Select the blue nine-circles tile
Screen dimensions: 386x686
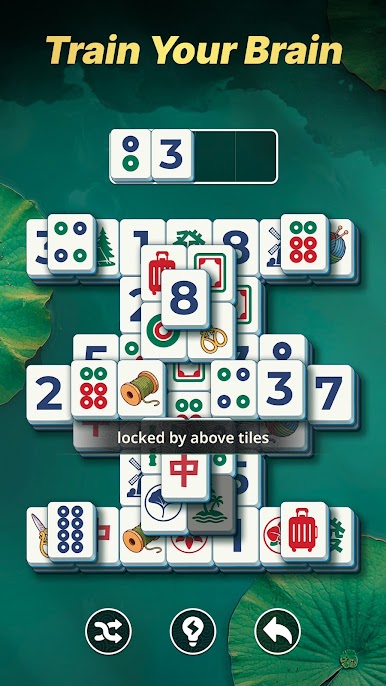click(x=72, y=529)
